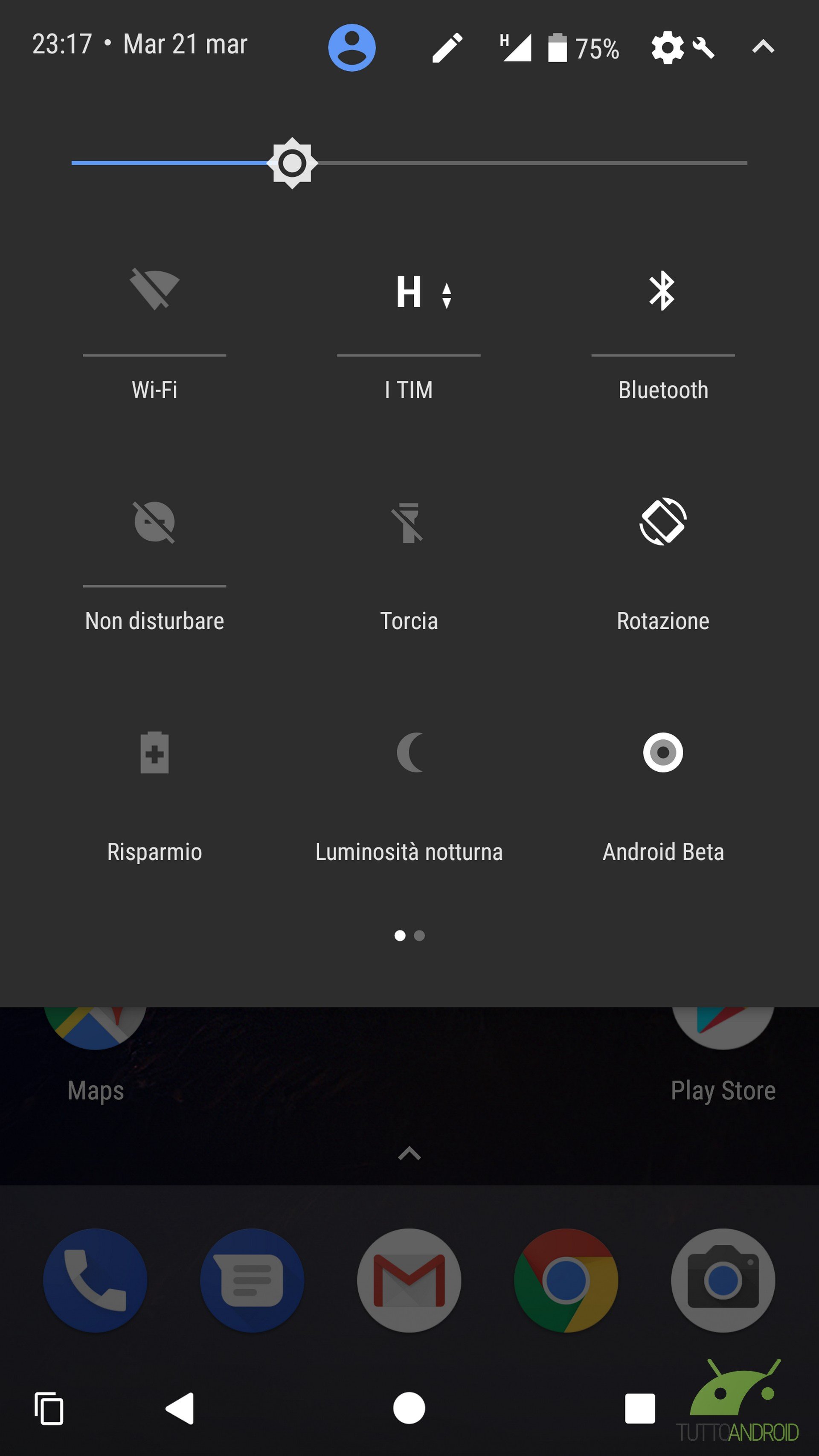Open settings via the gear icon
The height and width of the screenshot is (1456, 819).
668,47
